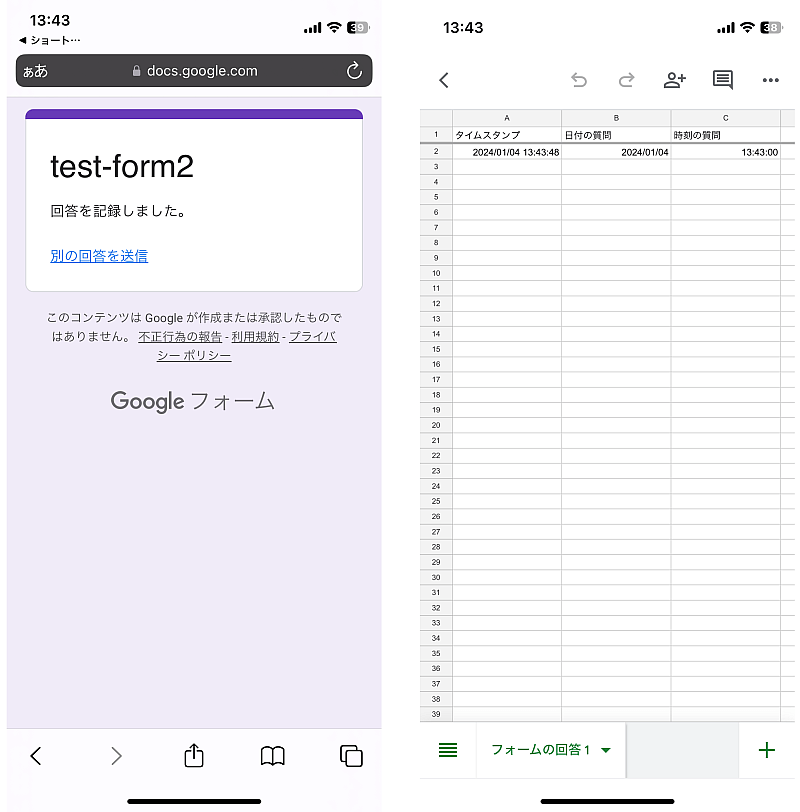
Task: Select the フォームの回答 1 sheet tab
Action: pyautogui.click(x=541, y=750)
